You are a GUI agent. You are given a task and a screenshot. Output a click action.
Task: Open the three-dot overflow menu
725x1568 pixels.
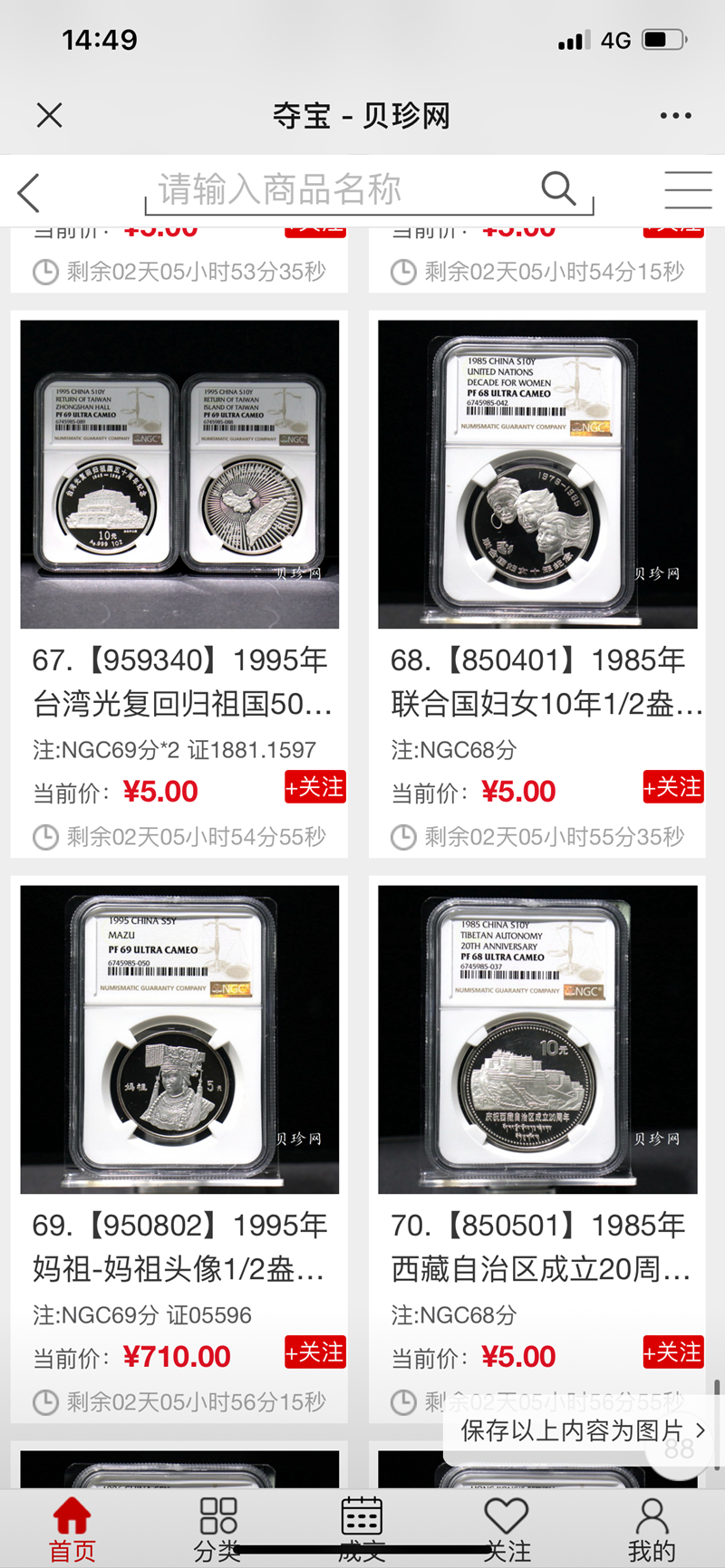(675, 115)
